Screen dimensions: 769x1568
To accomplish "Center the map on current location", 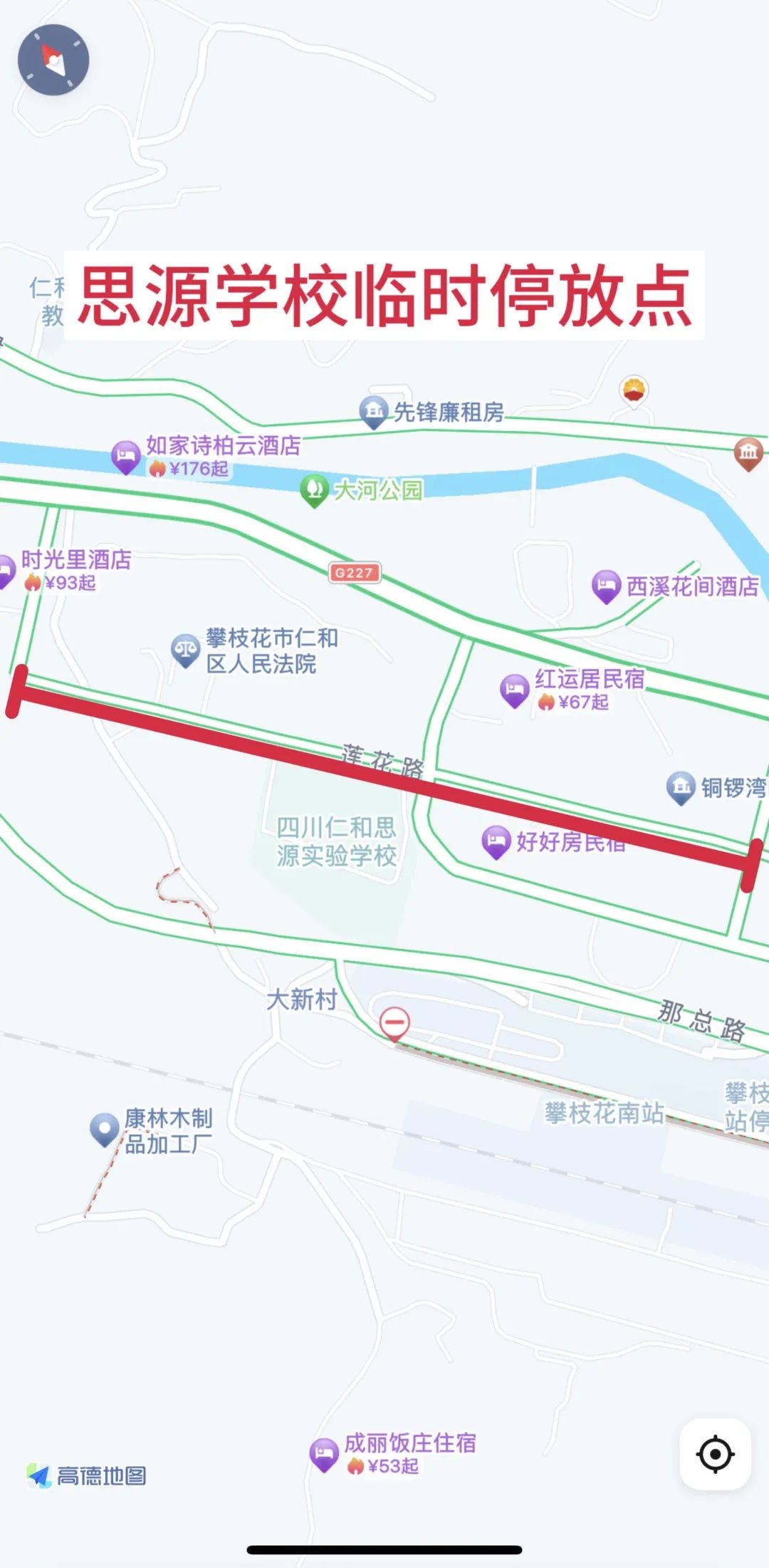I will pos(715,1454).
